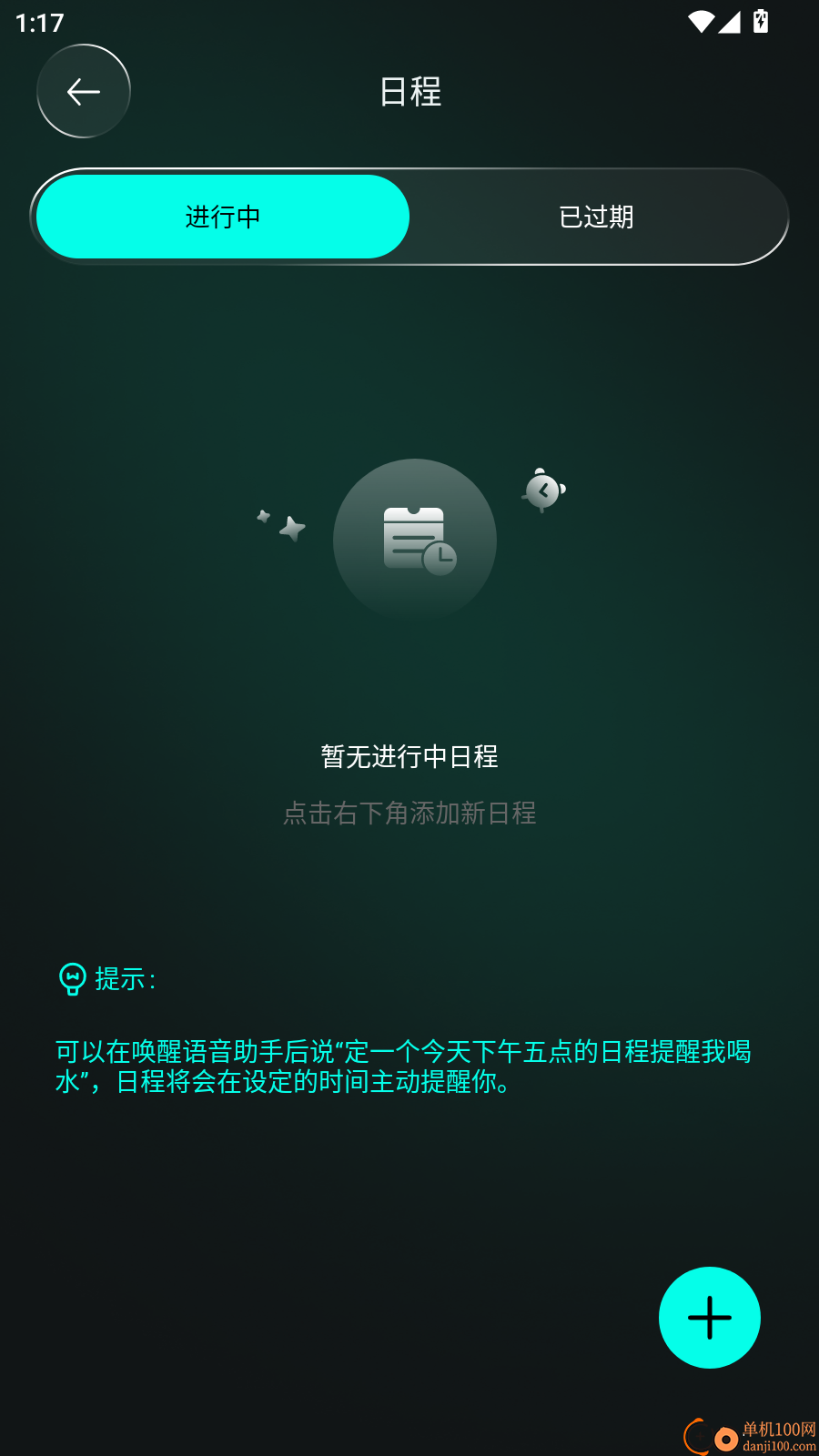Select the 进行中 tab
Image resolution: width=819 pixels, height=1456 pixels.
tap(221, 217)
